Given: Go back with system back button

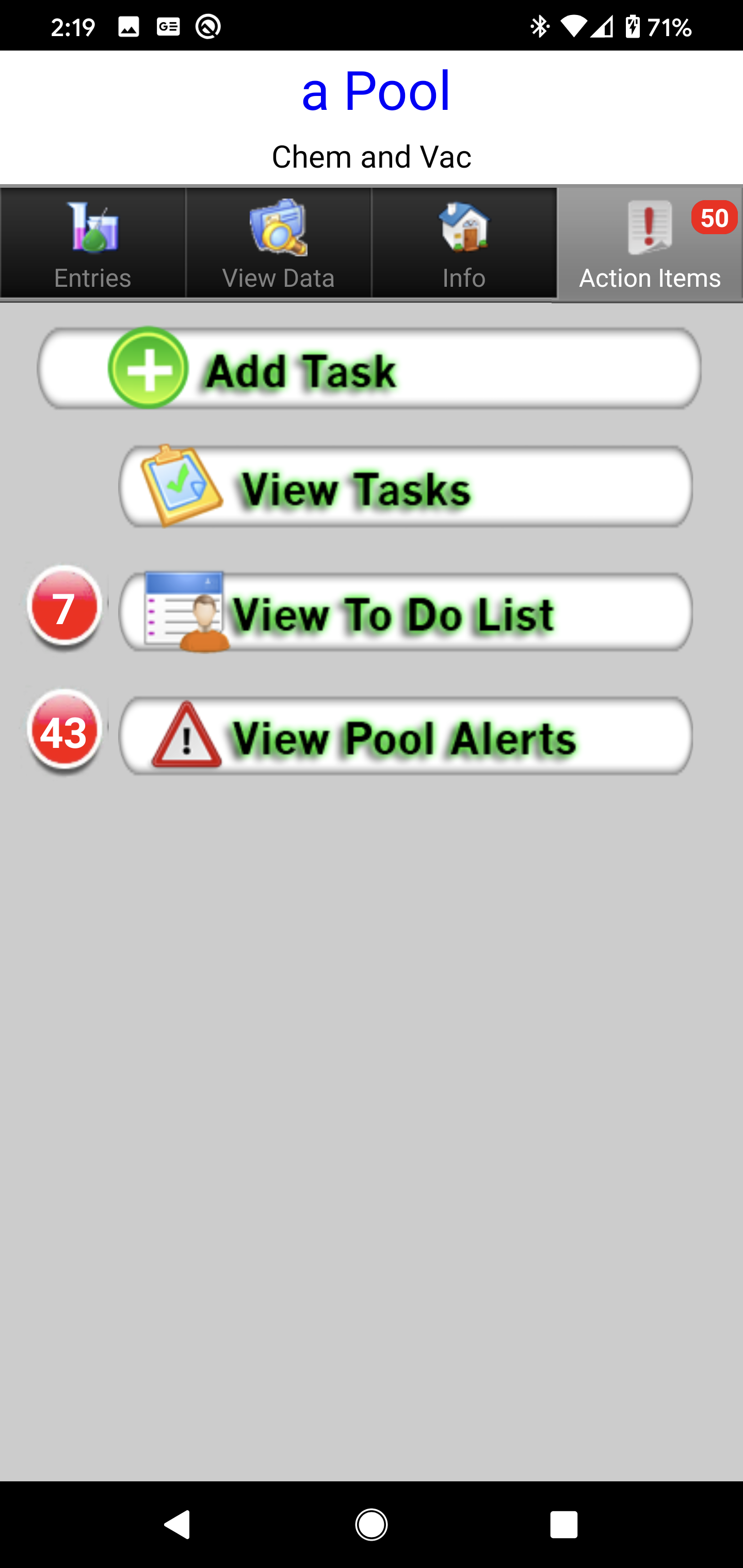Looking at the screenshot, I should pyautogui.click(x=178, y=1525).
